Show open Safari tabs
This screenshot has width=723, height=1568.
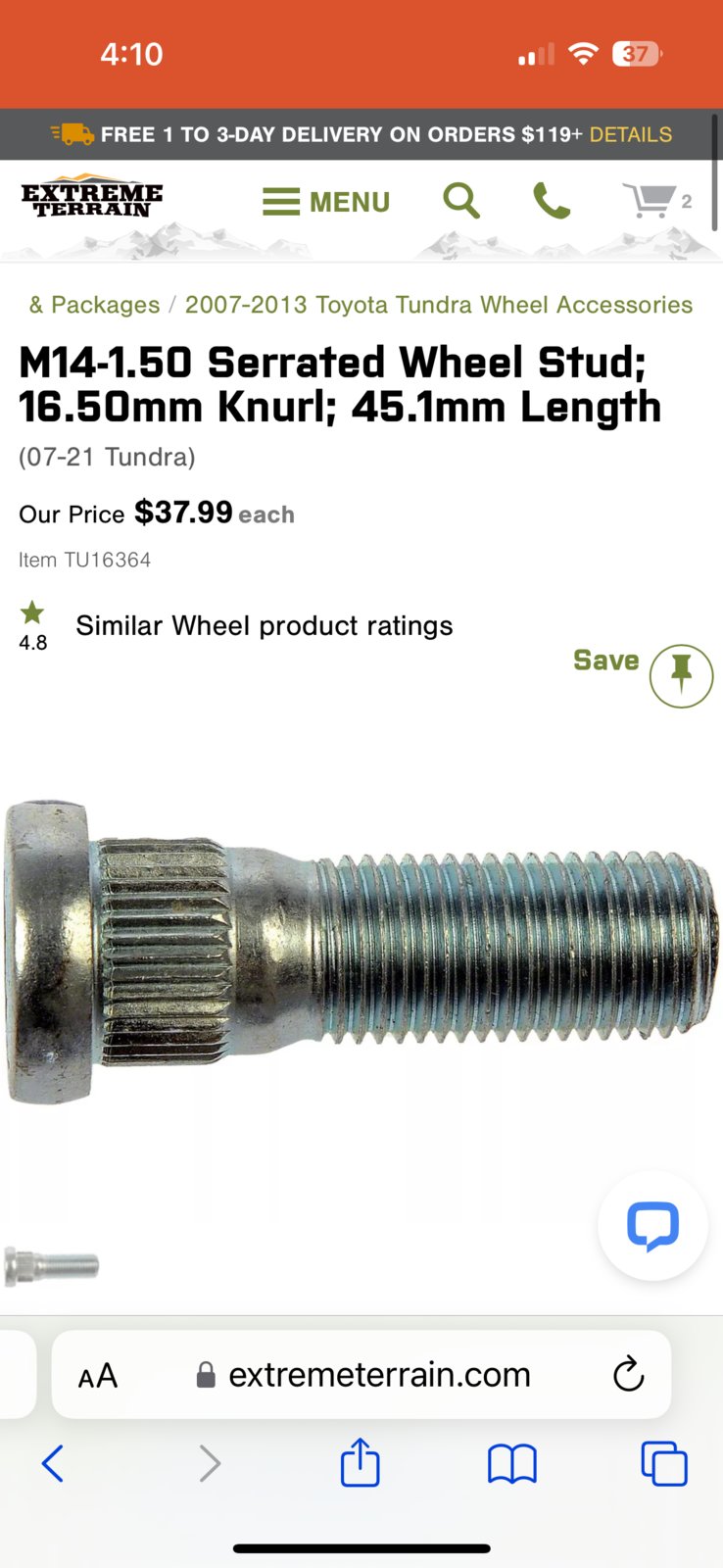pyautogui.click(x=663, y=1463)
